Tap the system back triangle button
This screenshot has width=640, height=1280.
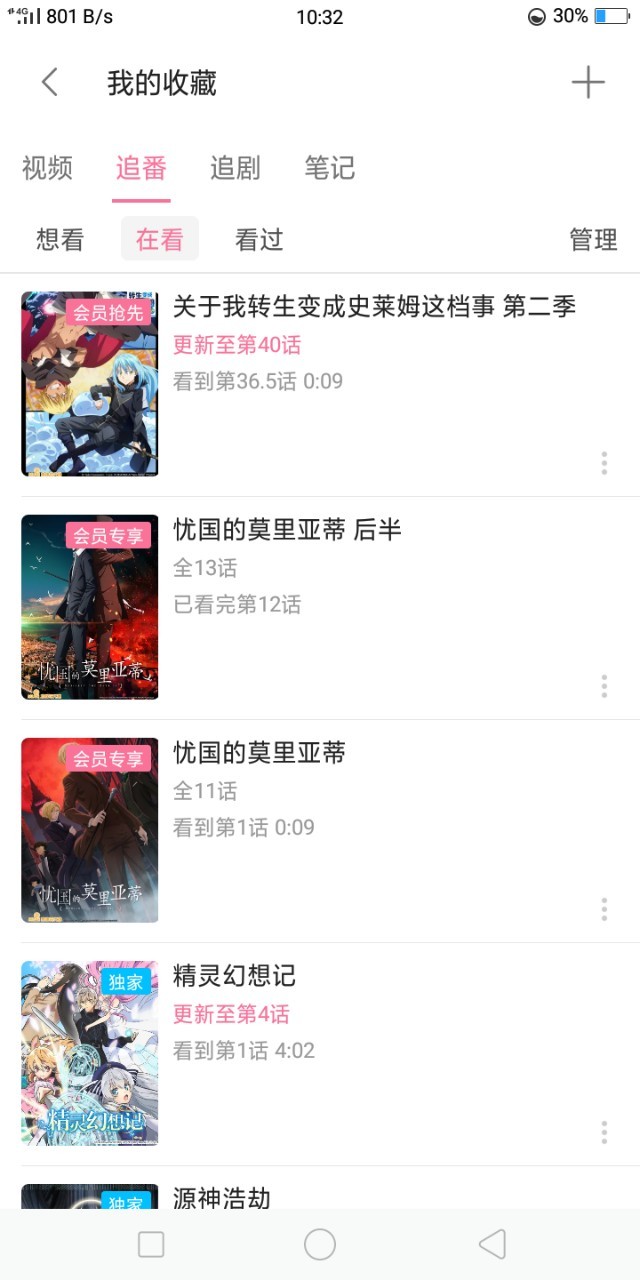492,1244
